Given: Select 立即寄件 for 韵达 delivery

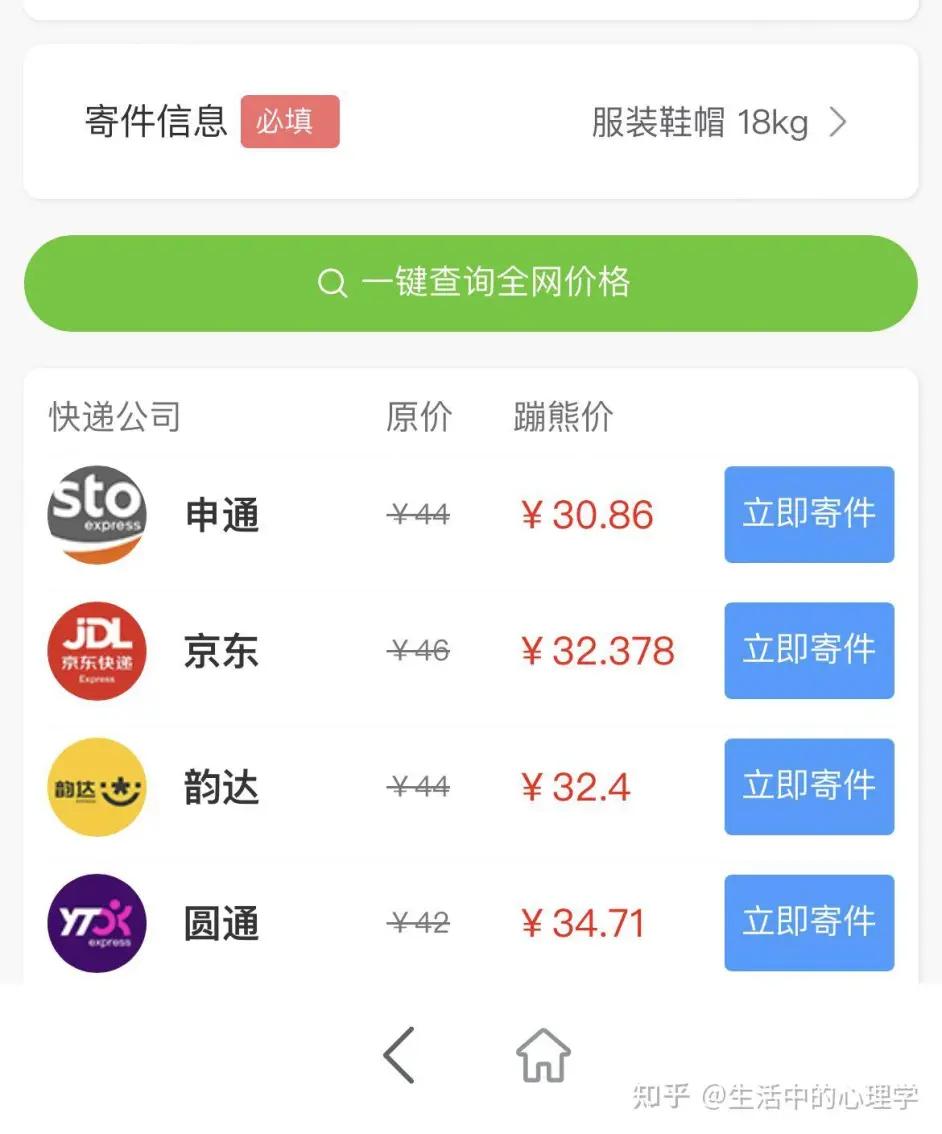Looking at the screenshot, I should coord(808,787).
